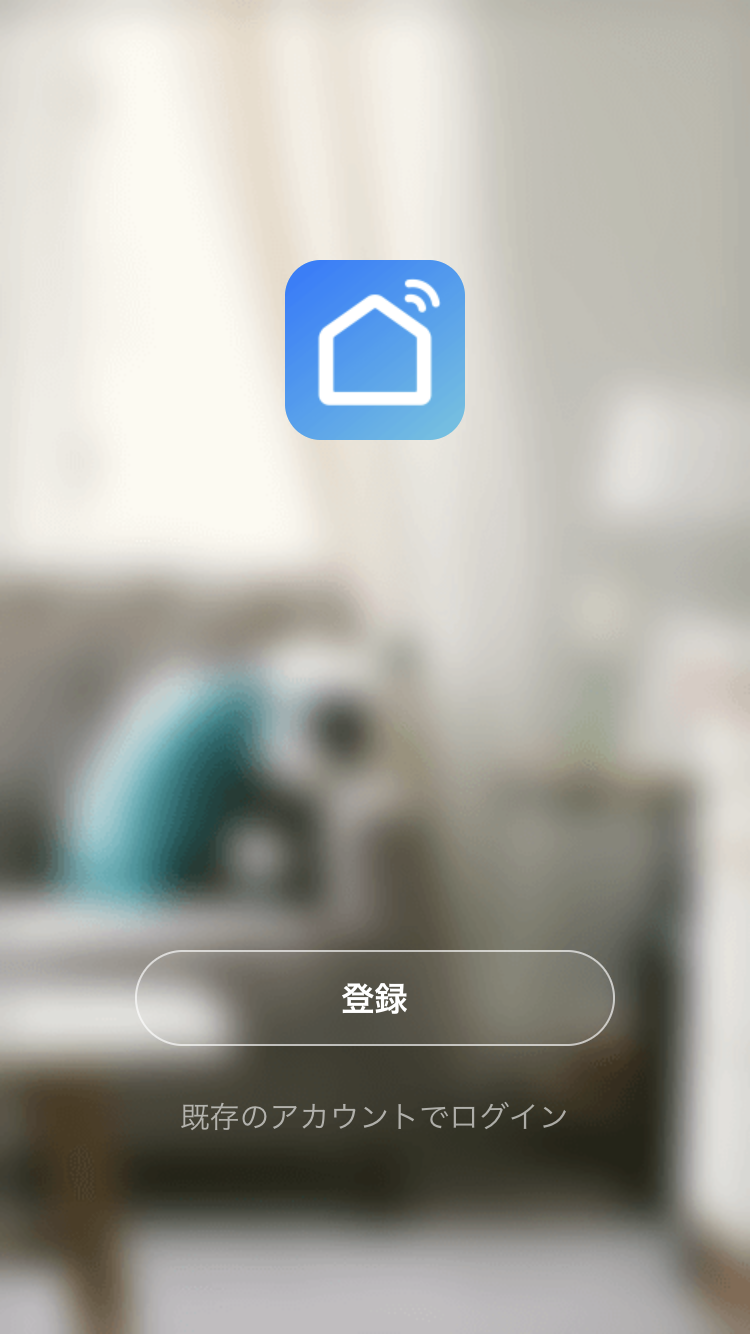Screen dimensions: 750x1334
Task: Tap the 登録 register button
Action: [x=375, y=998]
